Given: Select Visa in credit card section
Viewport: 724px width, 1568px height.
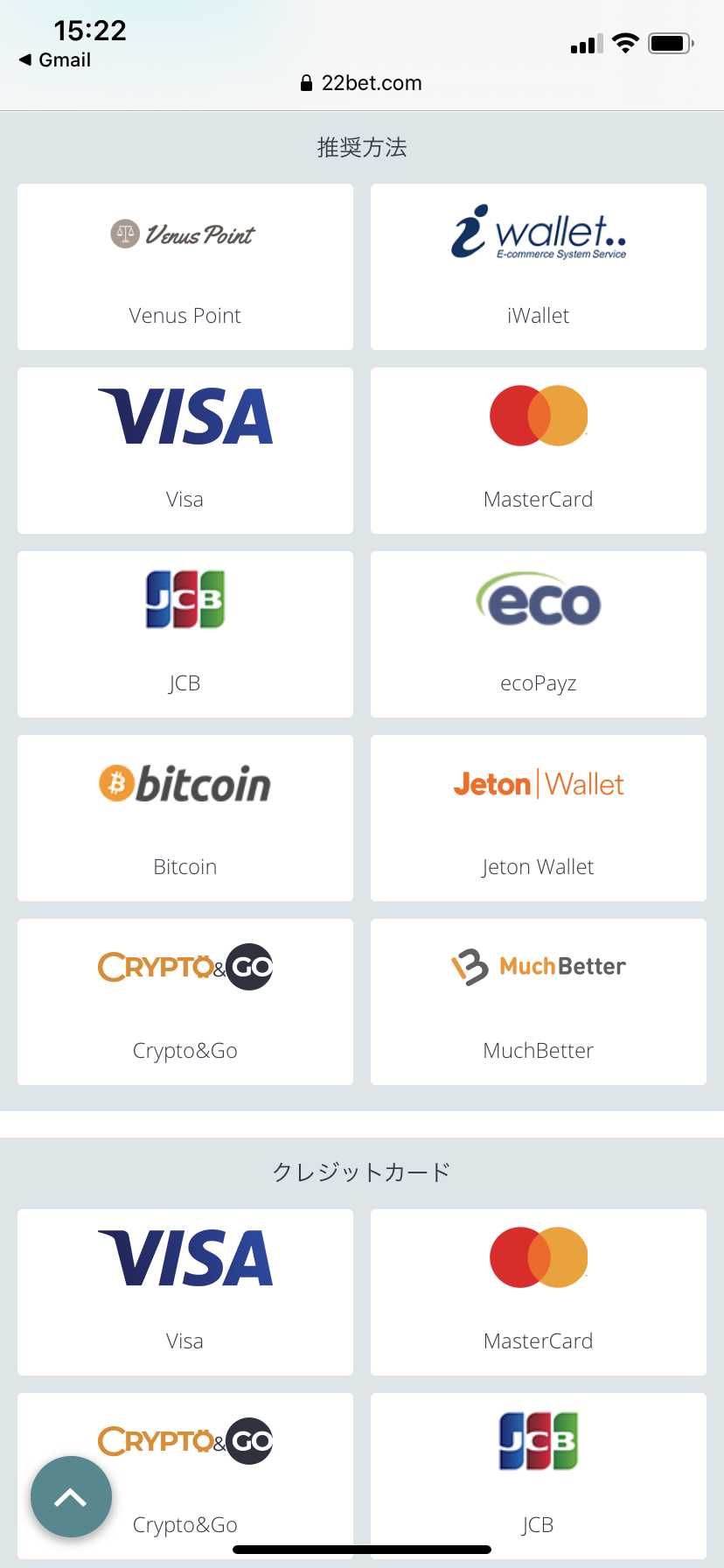Looking at the screenshot, I should 184,1292.
